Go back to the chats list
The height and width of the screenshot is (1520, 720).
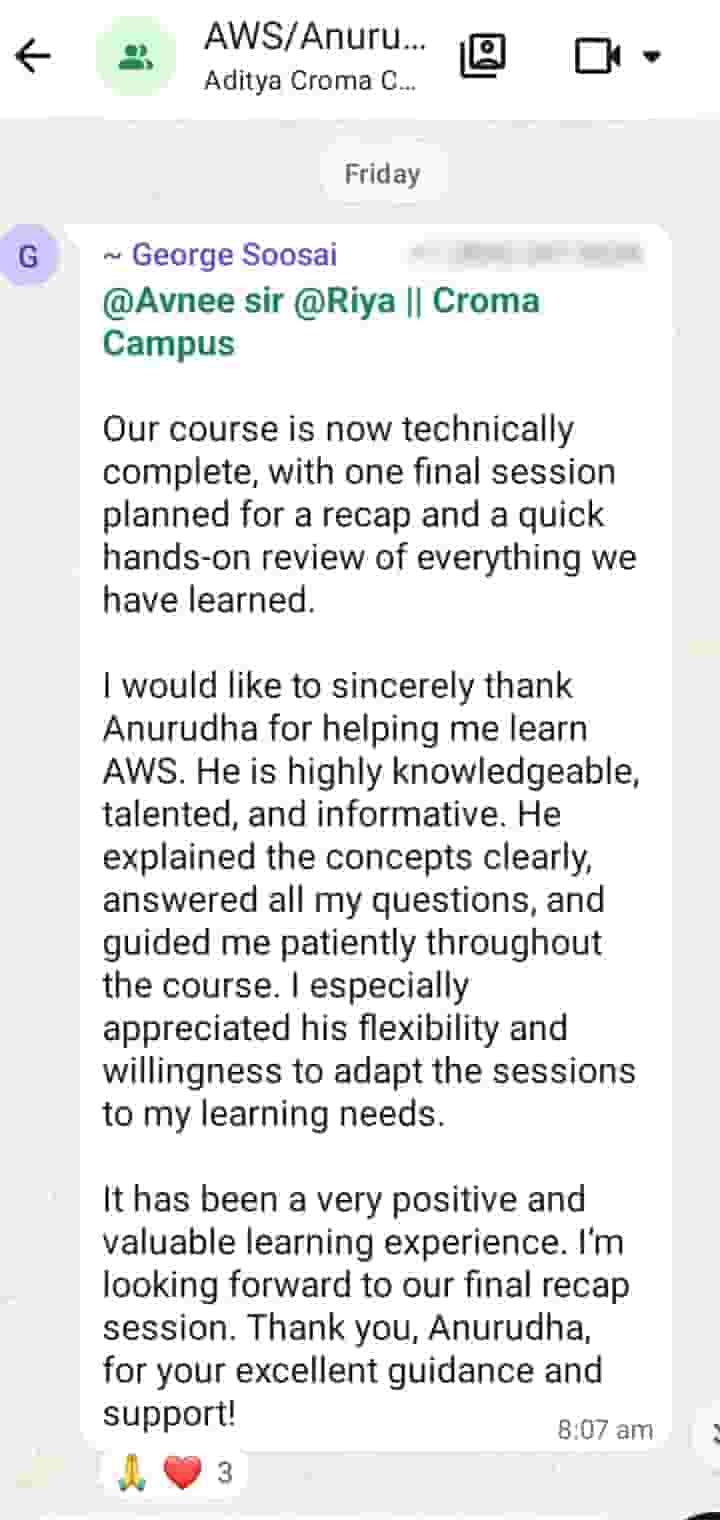coord(33,57)
